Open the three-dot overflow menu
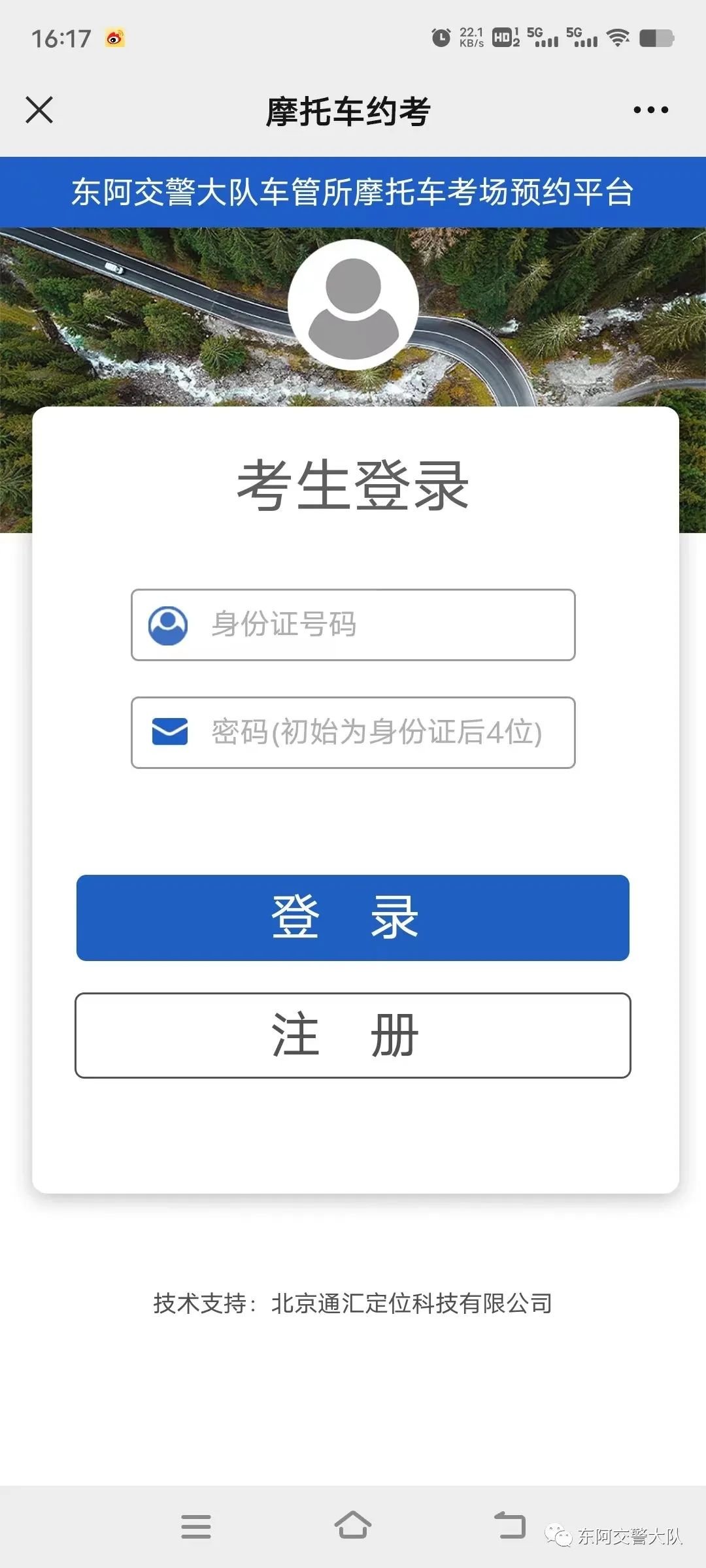706x1568 pixels. pos(650,110)
